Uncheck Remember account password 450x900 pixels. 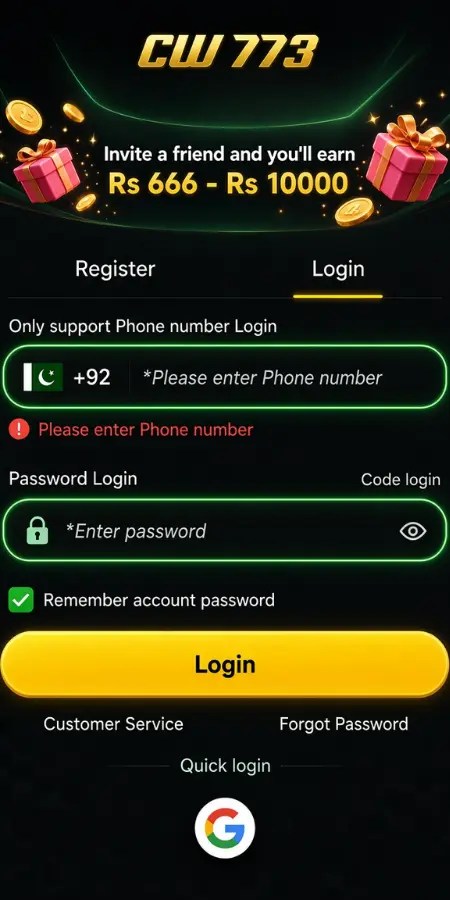(x=21, y=600)
